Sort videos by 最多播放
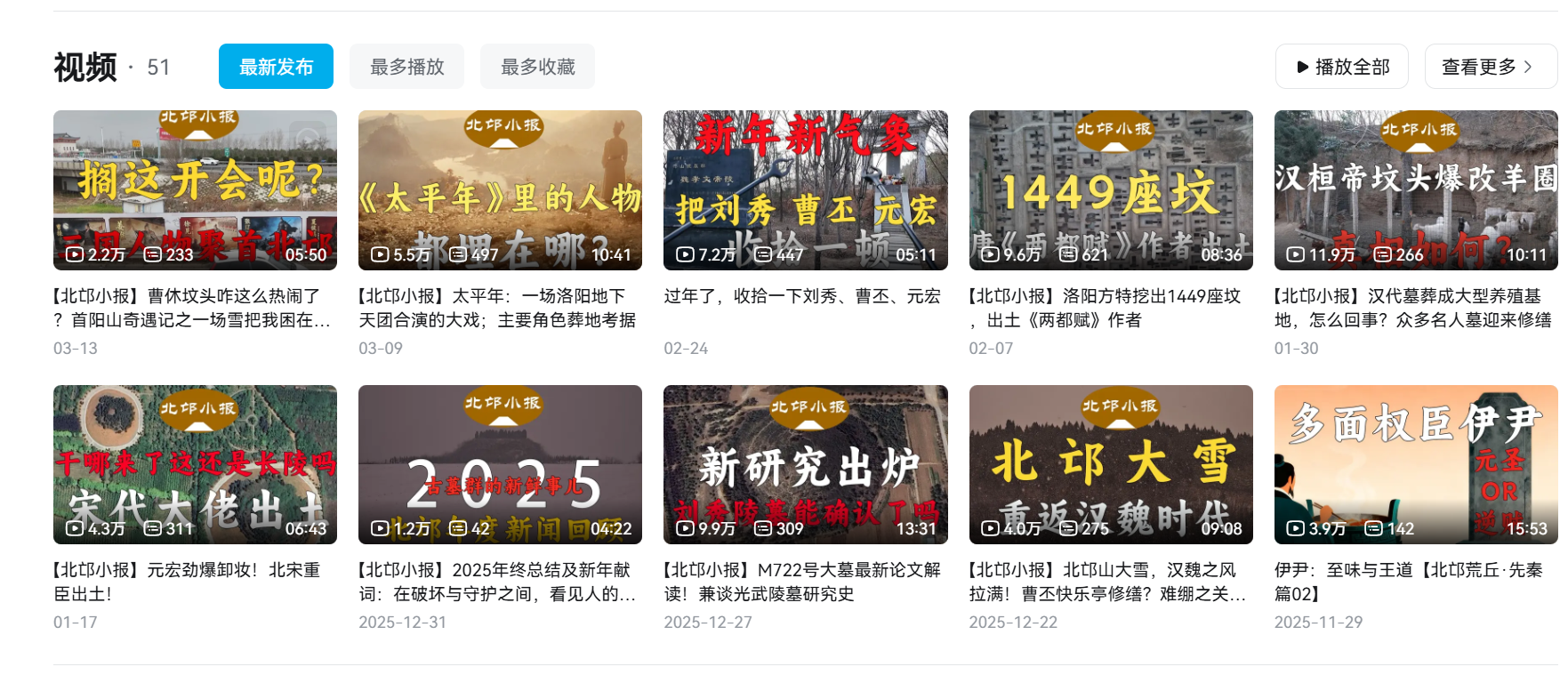The height and width of the screenshot is (675, 1568). pos(406,67)
